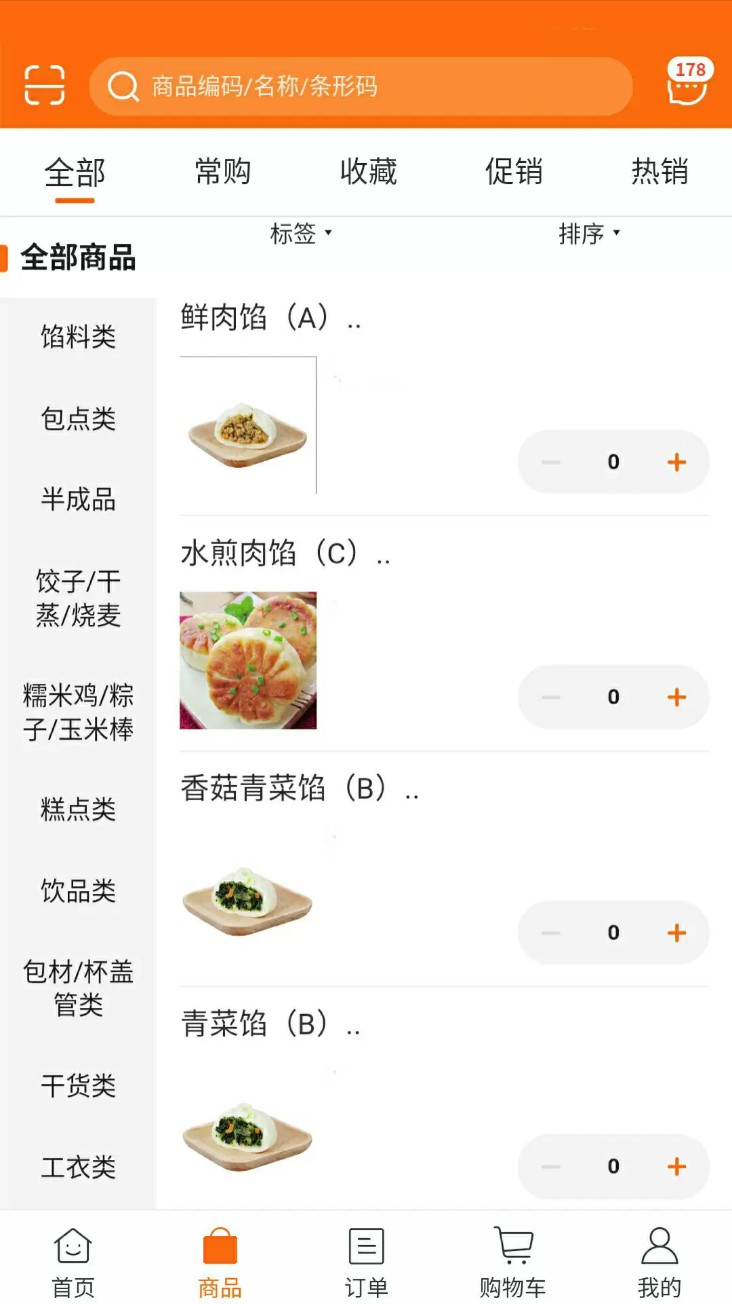Viewport: 732px width, 1304px height.
Task: Tap the 首页 home icon in bottom navigation
Action: pos(73,1258)
